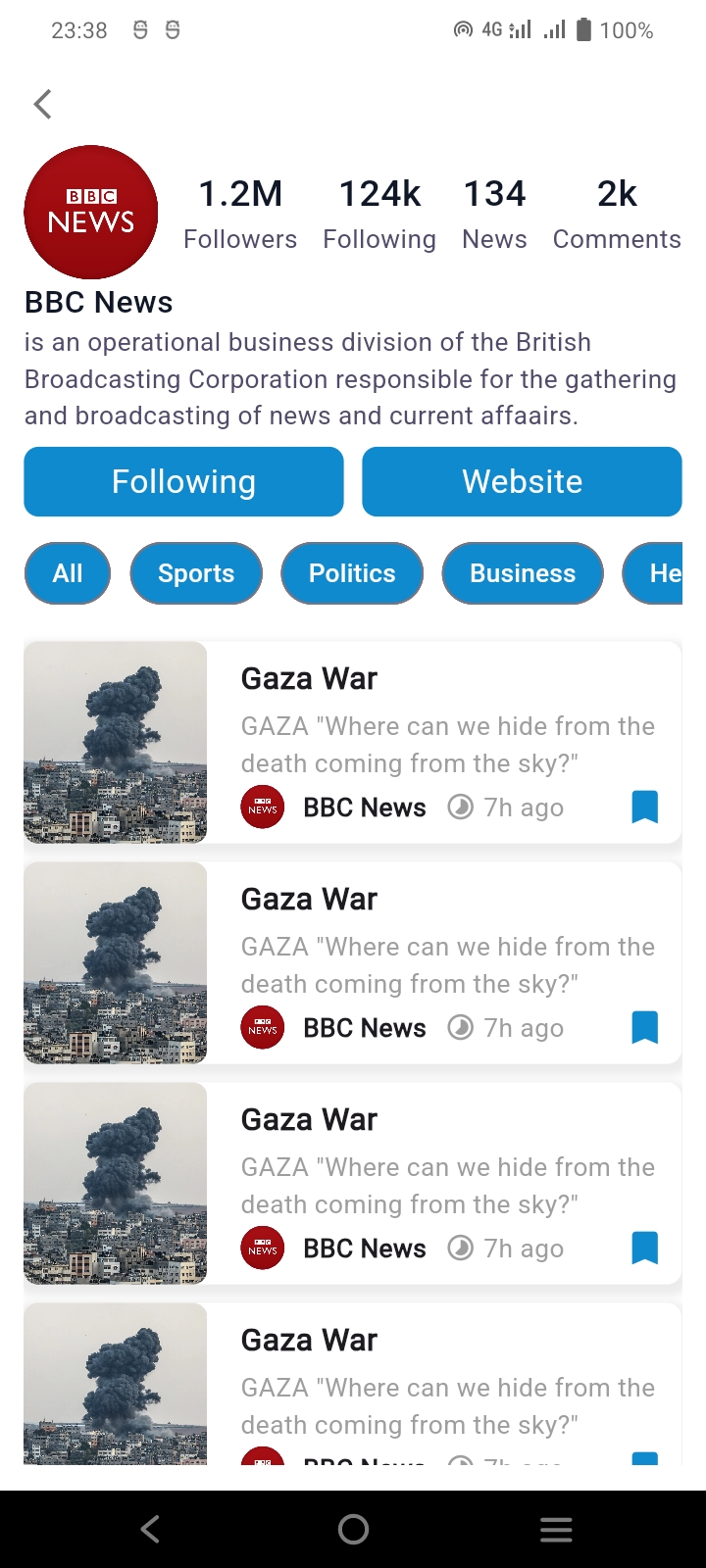Image resolution: width=706 pixels, height=1568 pixels.
Task: Select the Politics filter chip
Action: (352, 573)
